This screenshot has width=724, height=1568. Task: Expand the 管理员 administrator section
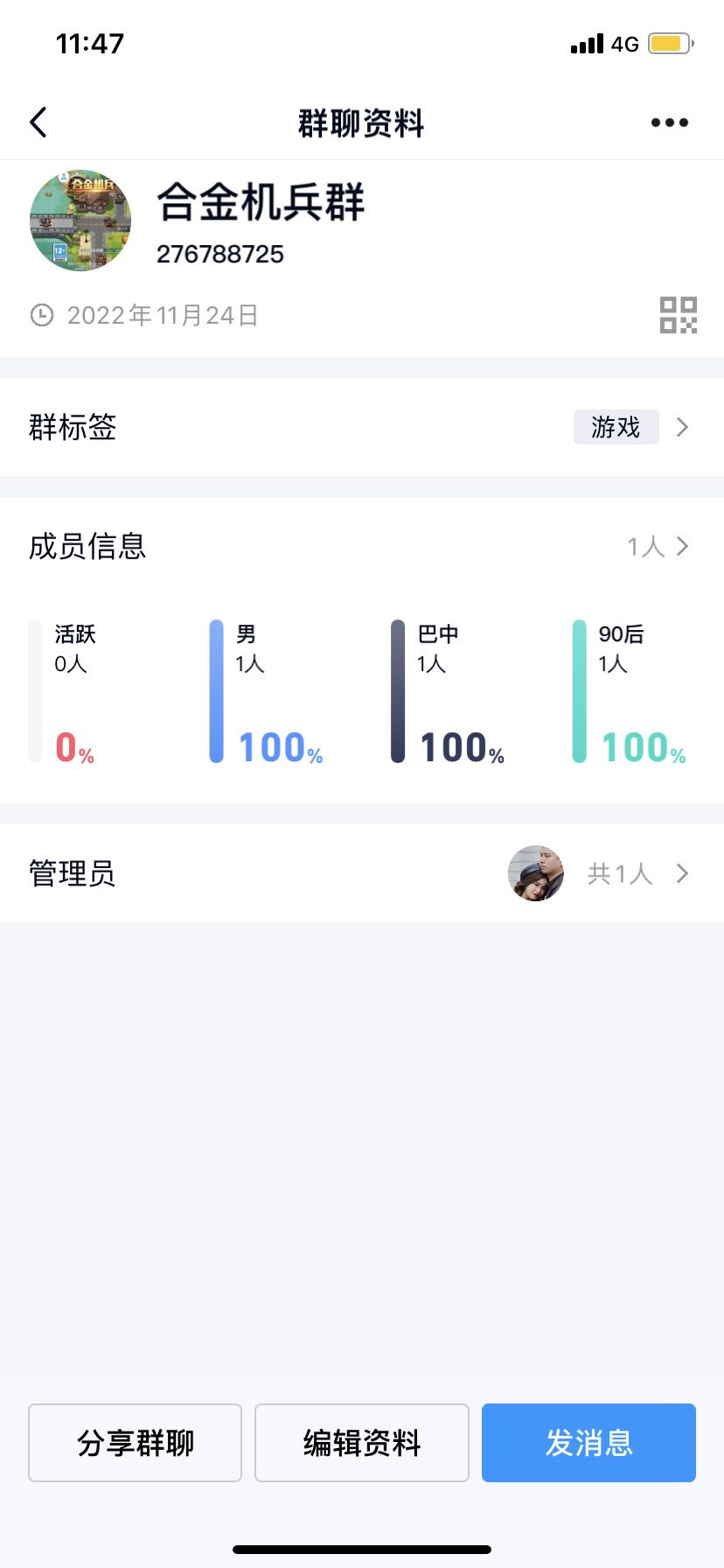[x=683, y=872]
